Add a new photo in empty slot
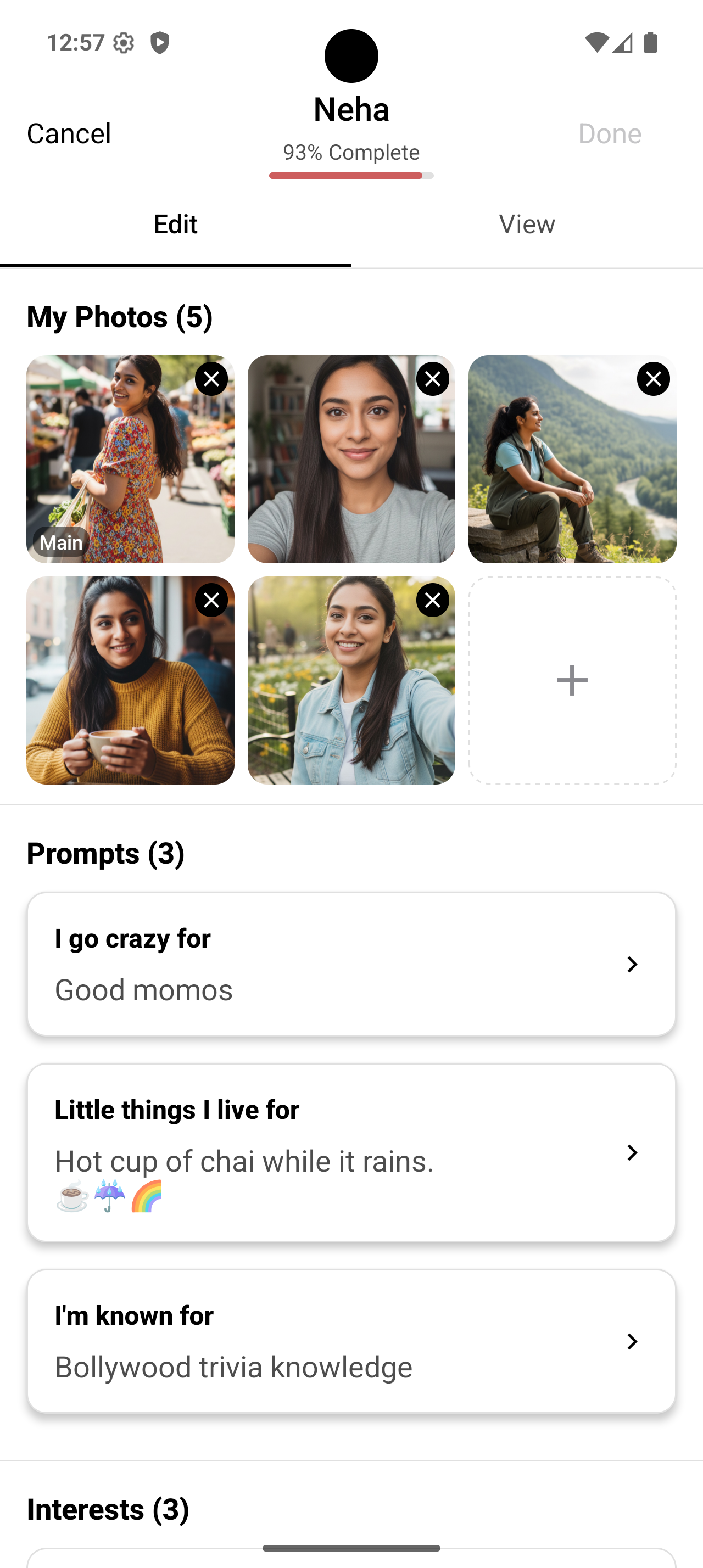The width and height of the screenshot is (703, 1568). click(x=572, y=680)
